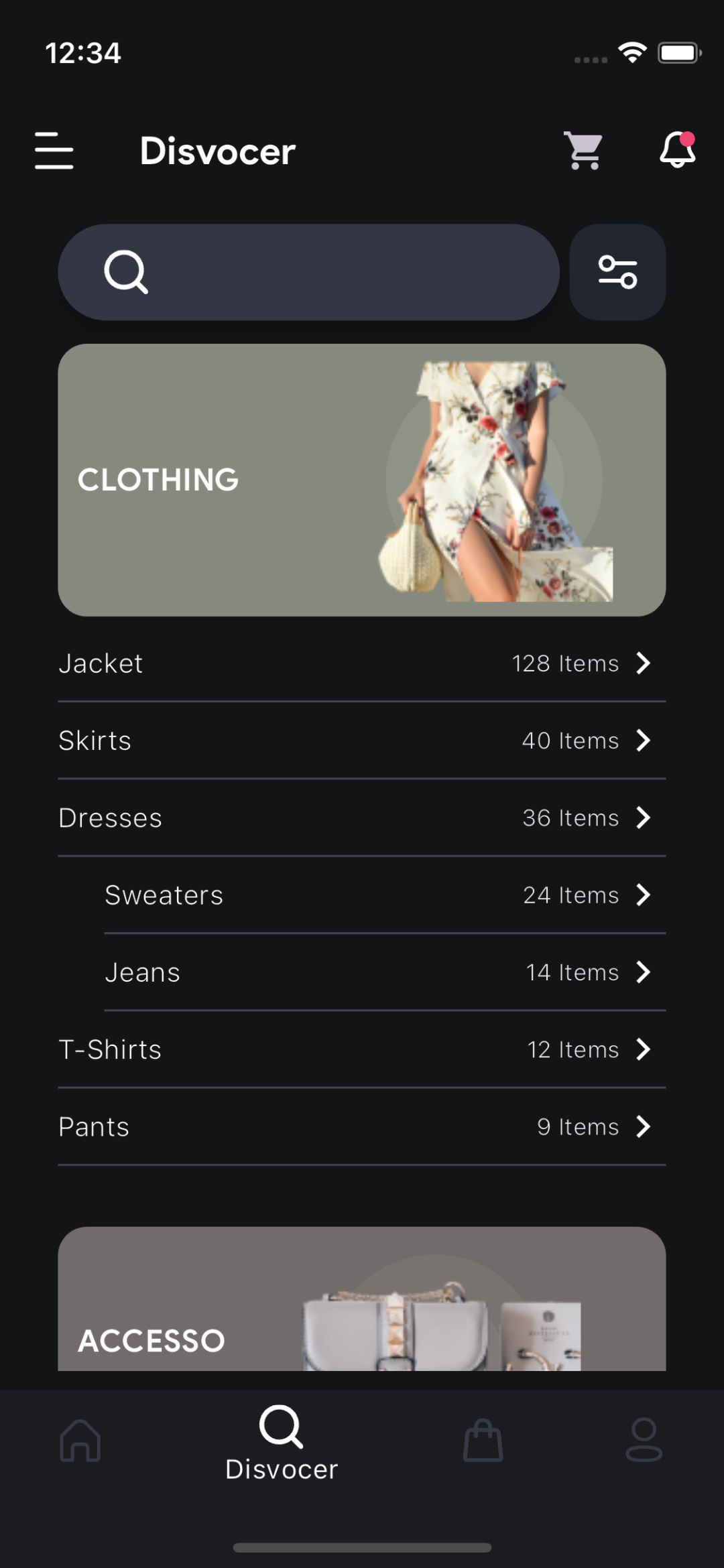Open the Jacket category
This screenshot has height=1568, width=724.
pos(362,663)
